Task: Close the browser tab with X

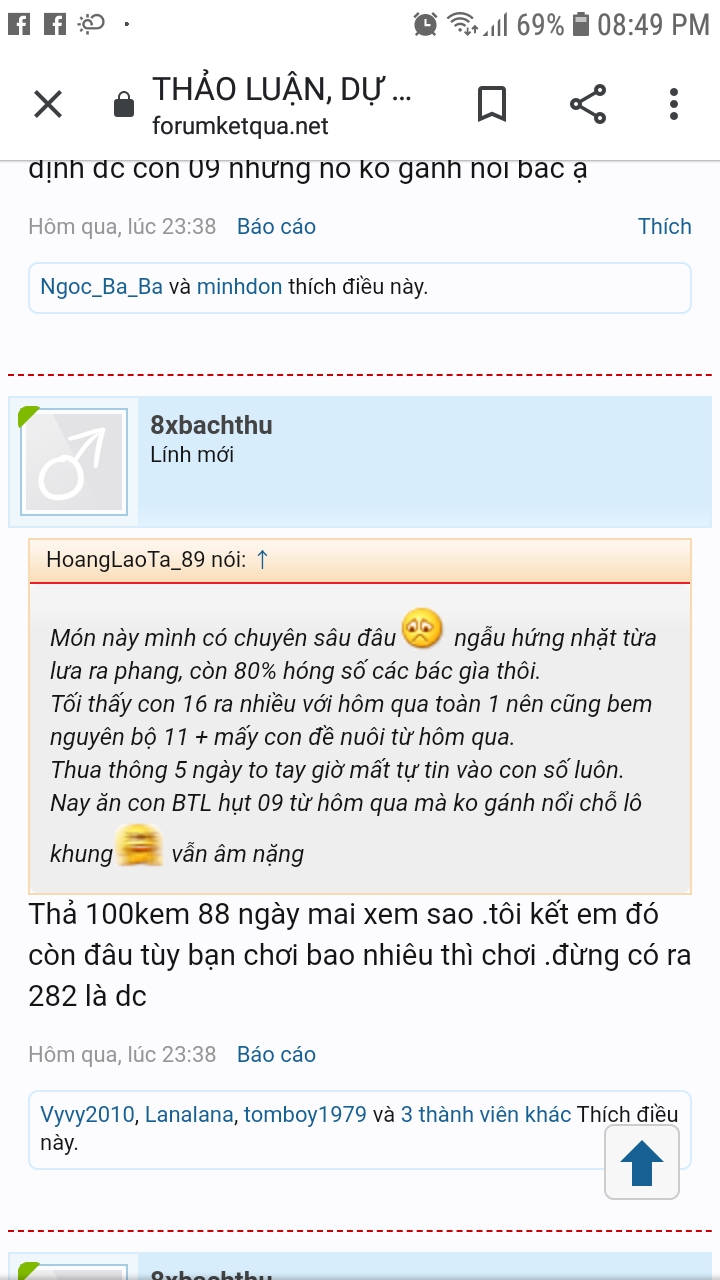Action: tap(48, 104)
